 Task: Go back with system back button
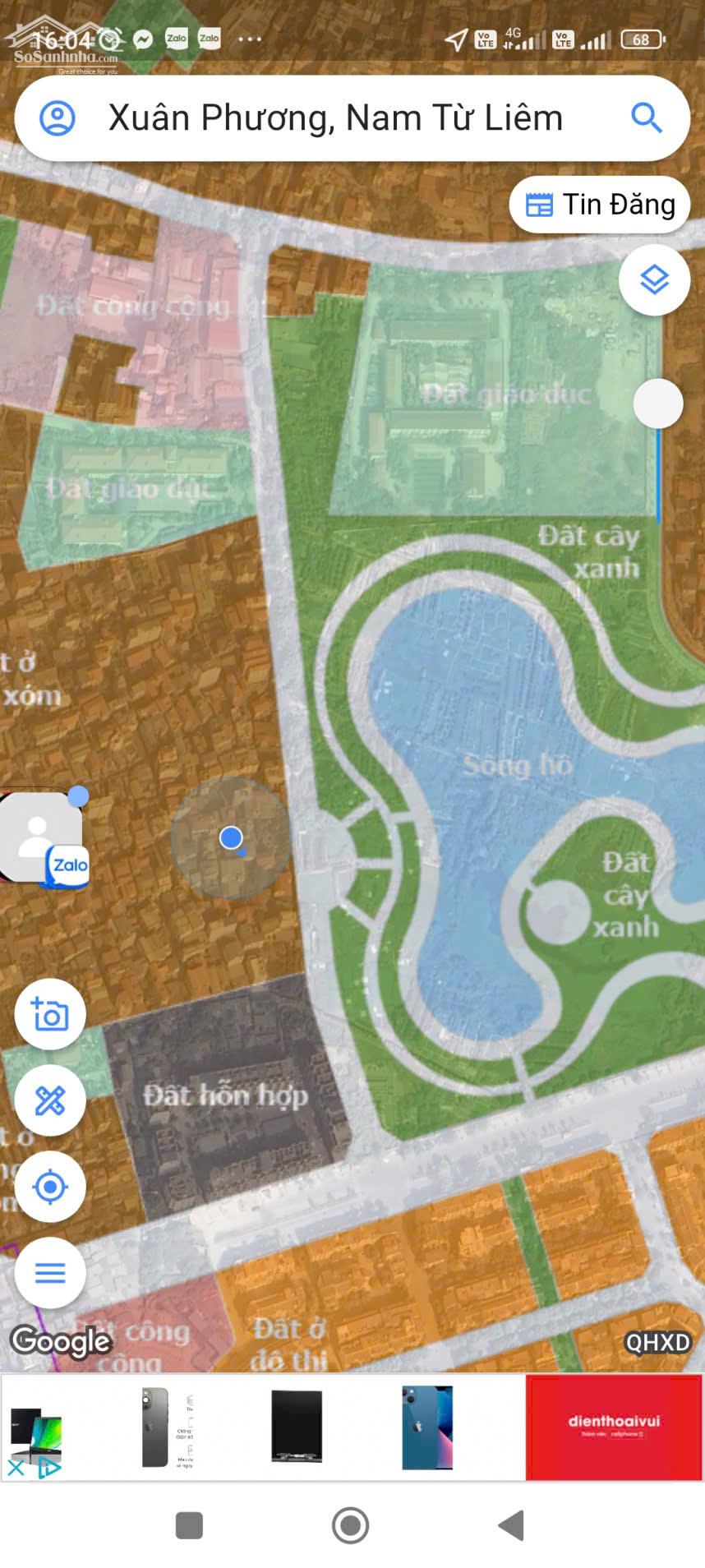[x=511, y=1525]
